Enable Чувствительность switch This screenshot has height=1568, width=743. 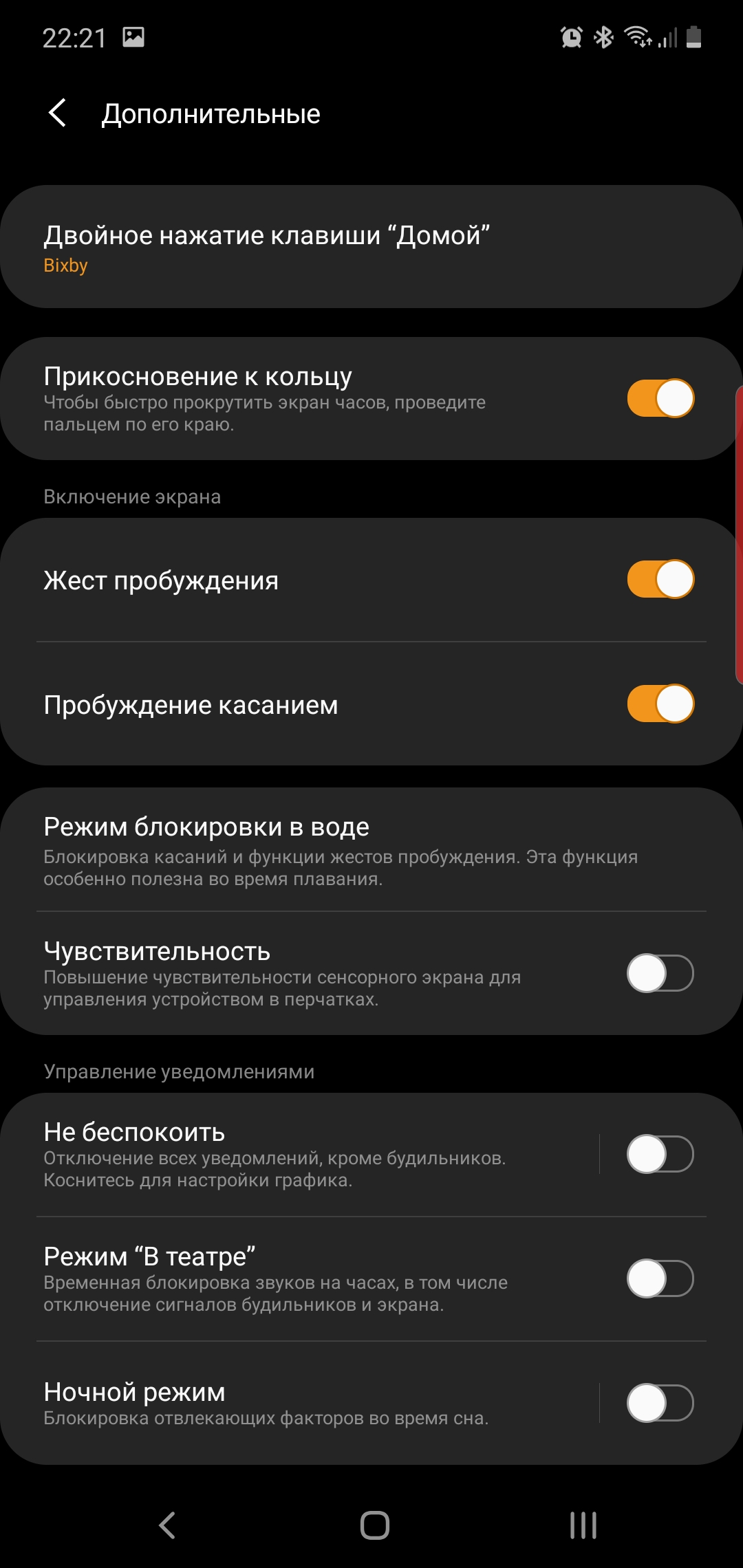point(660,973)
